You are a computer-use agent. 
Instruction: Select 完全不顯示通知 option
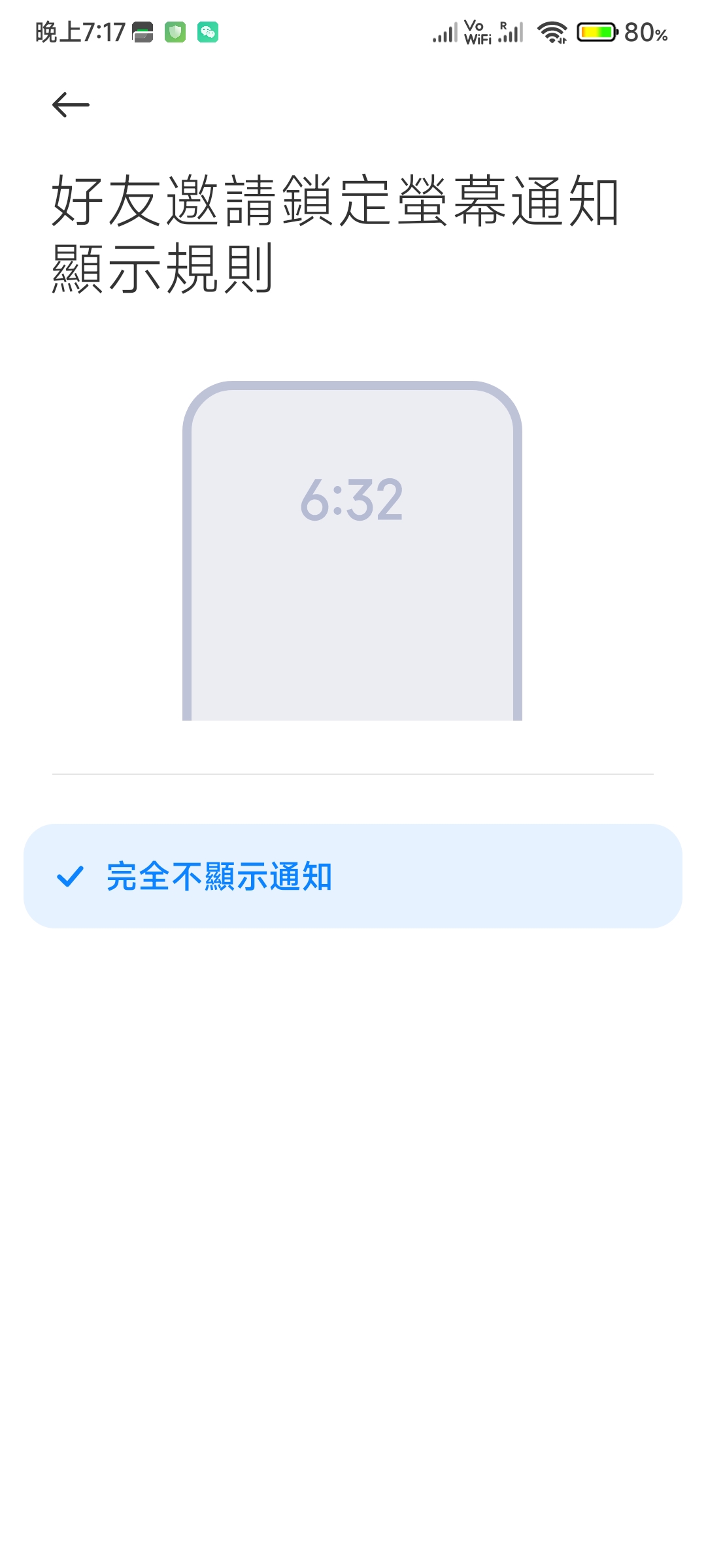coord(353,876)
